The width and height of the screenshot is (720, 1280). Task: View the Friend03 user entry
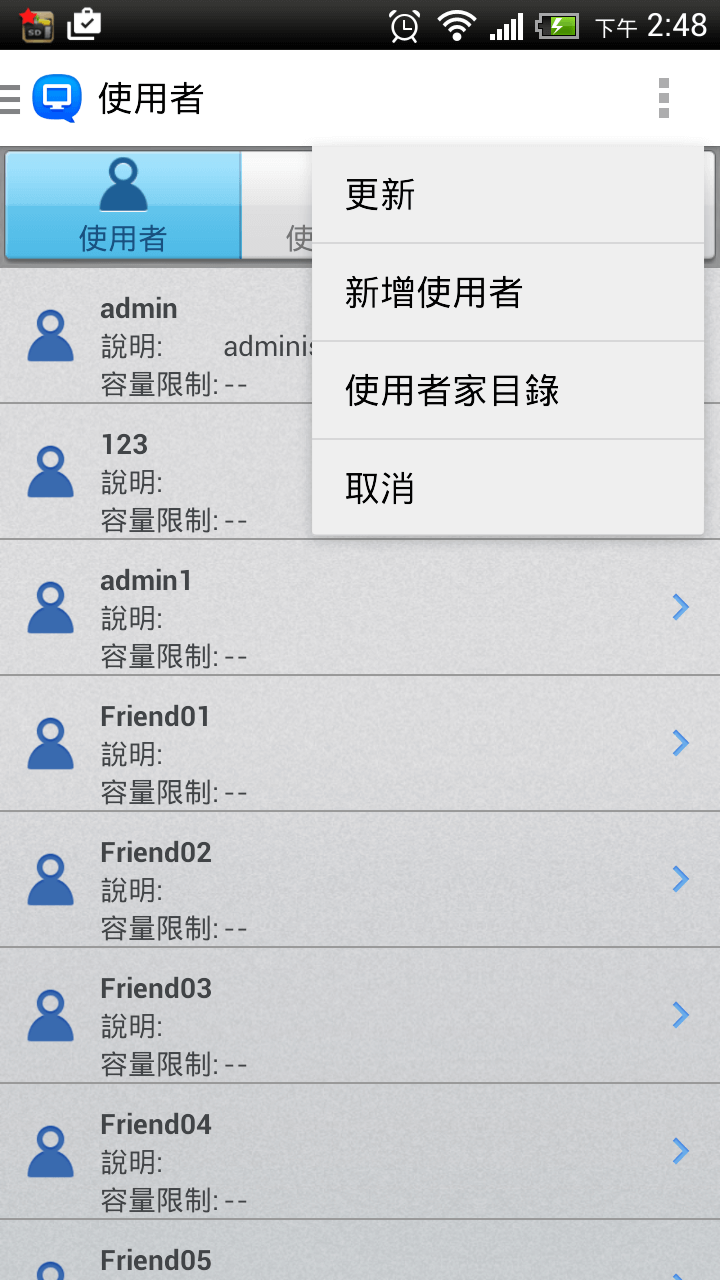[360, 1016]
